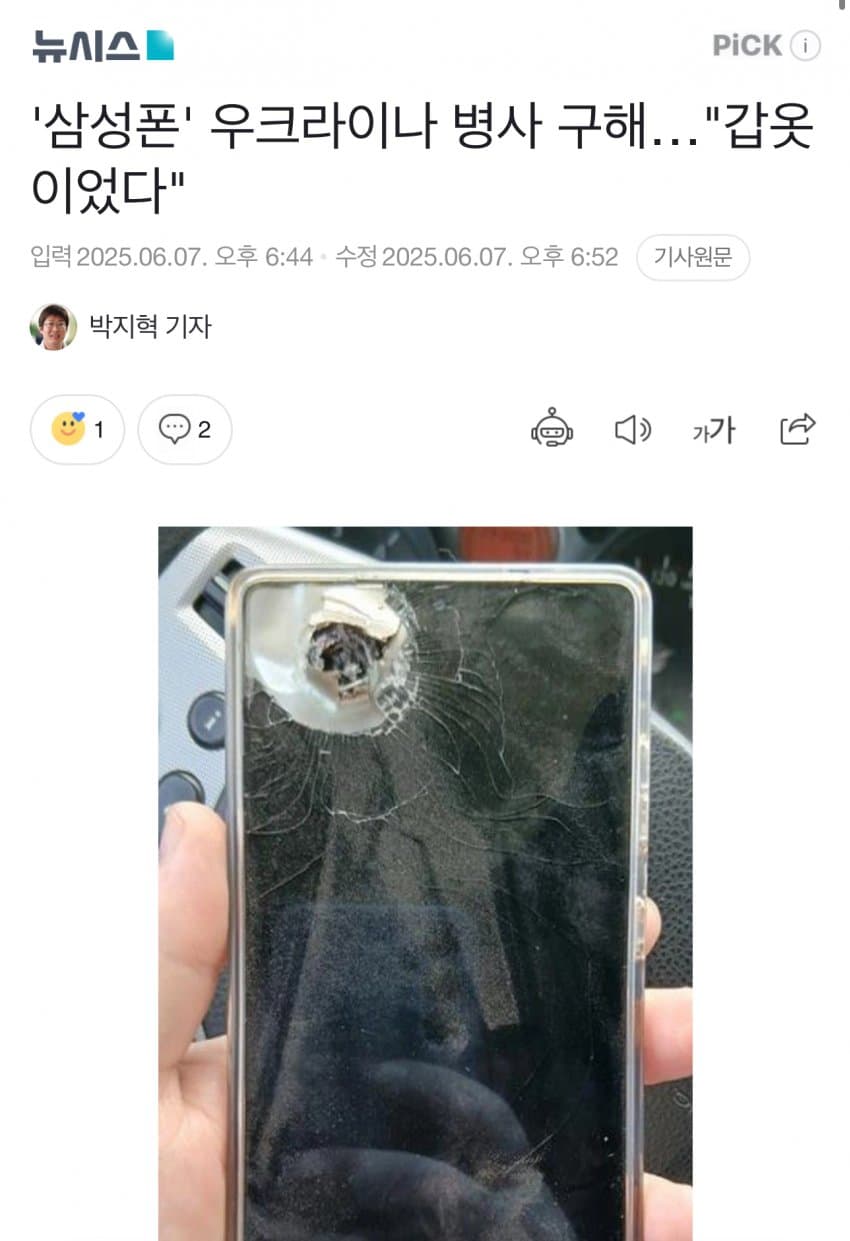
Task: Open the 뉴시스 publisher page
Action: (103, 45)
